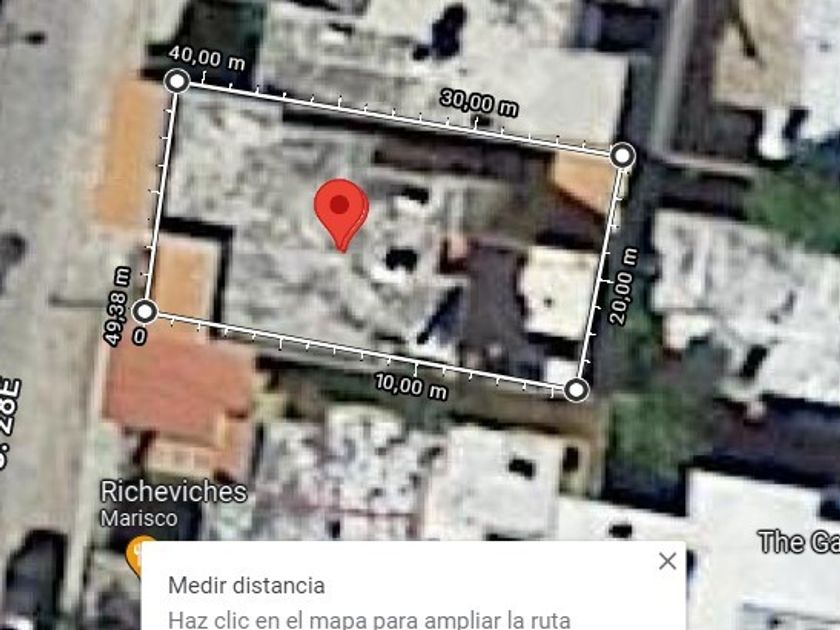This screenshot has height=630, width=840.
Task: Close the Medir distancia panel
Action: (667, 562)
